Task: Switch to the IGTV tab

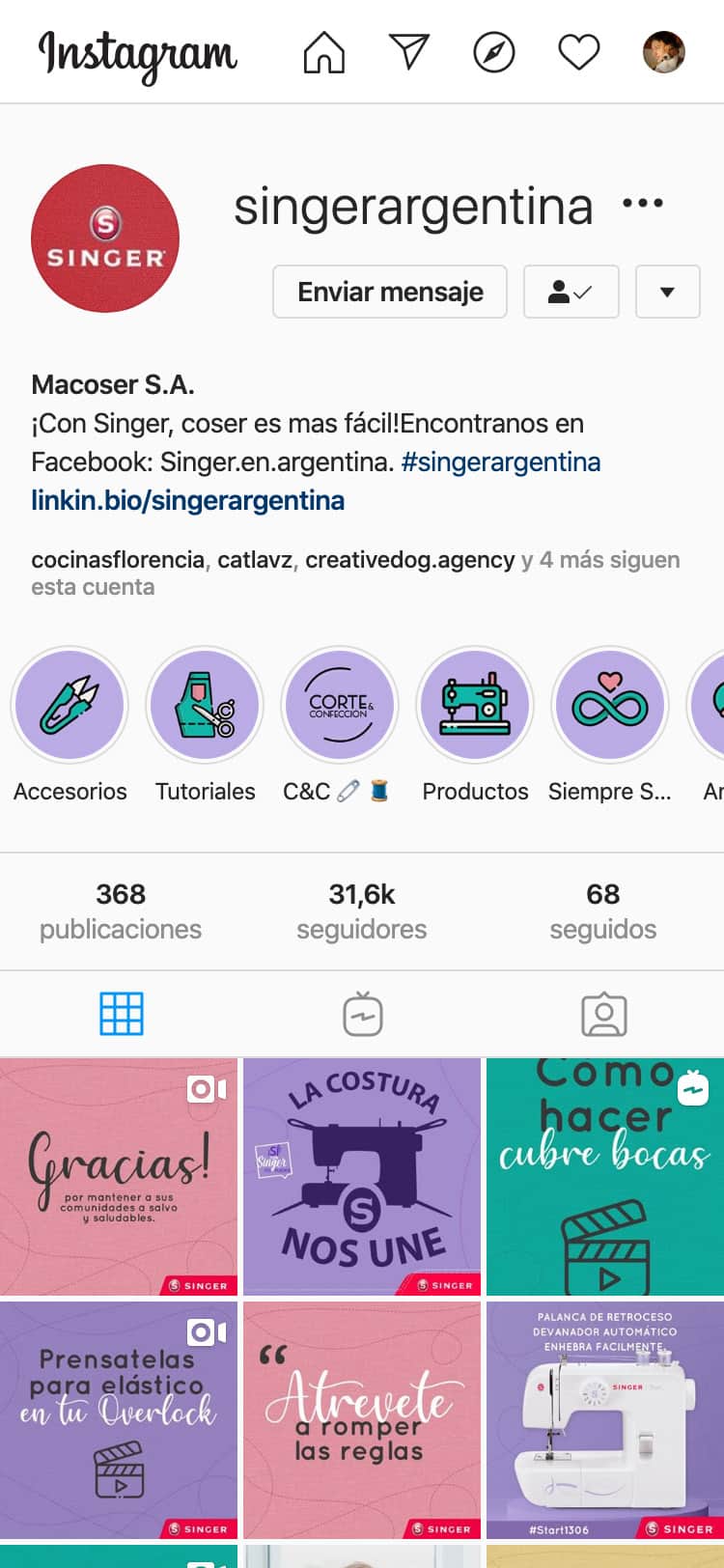Action: (x=362, y=1015)
